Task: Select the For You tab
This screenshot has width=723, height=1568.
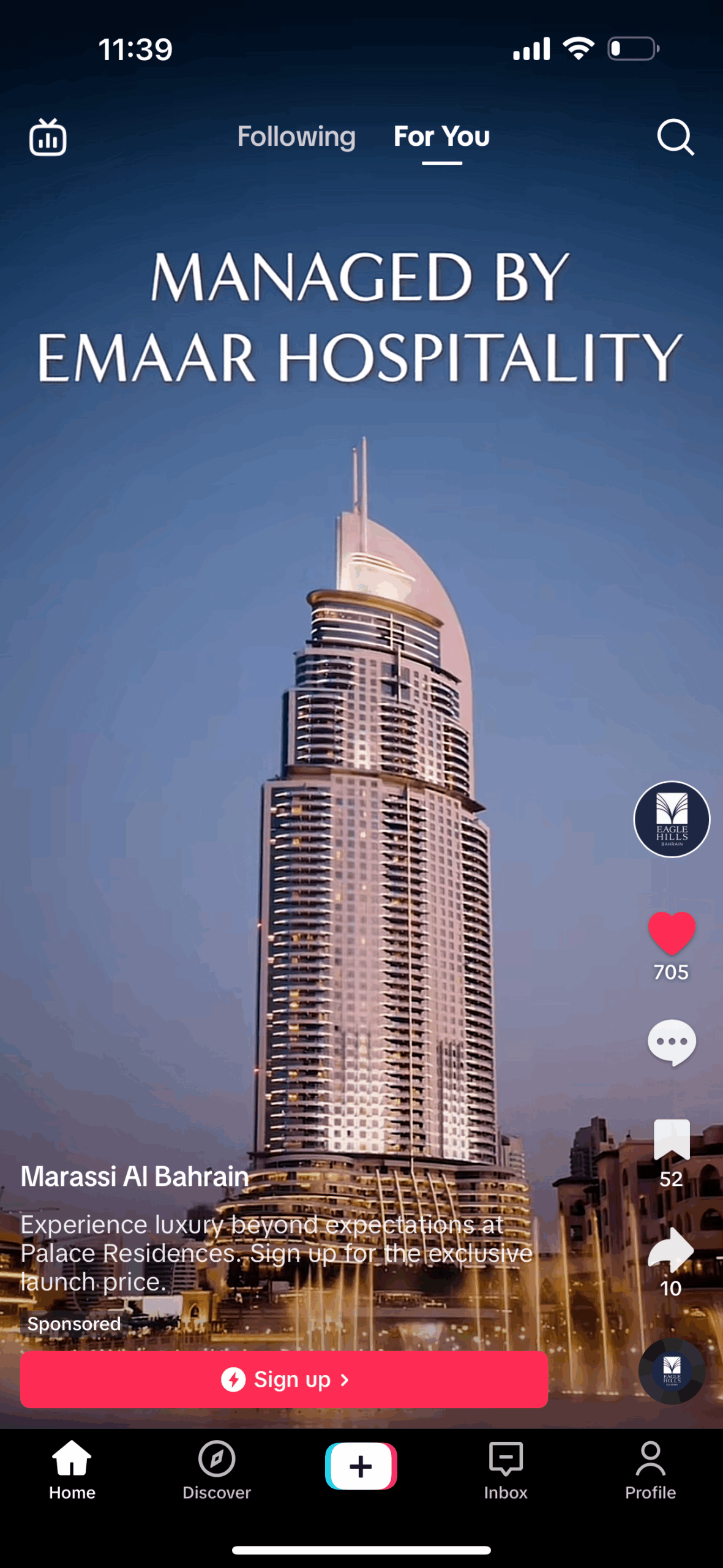Action: pos(441,137)
